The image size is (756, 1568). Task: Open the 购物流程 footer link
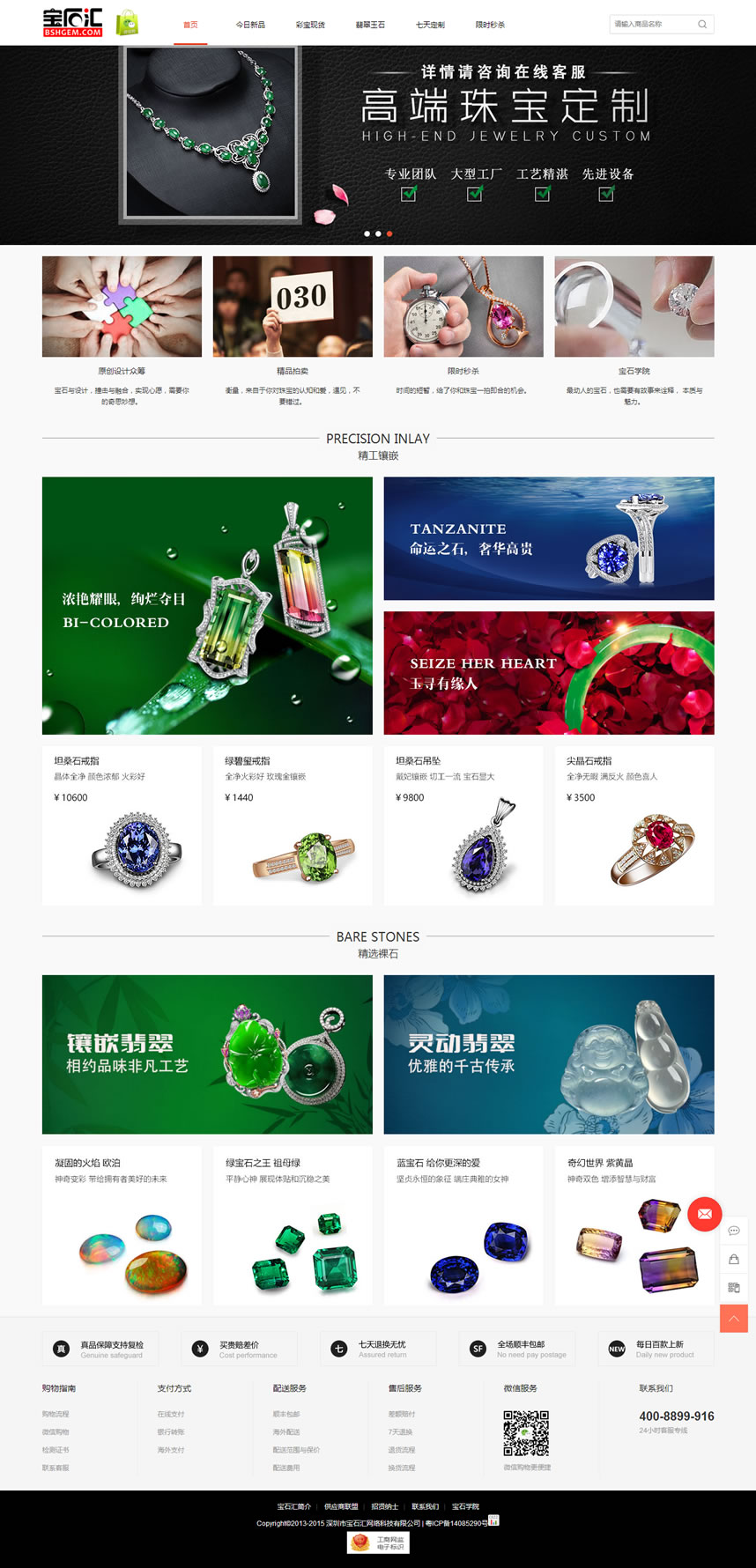pyautogui.click(x=56, y=1414)
